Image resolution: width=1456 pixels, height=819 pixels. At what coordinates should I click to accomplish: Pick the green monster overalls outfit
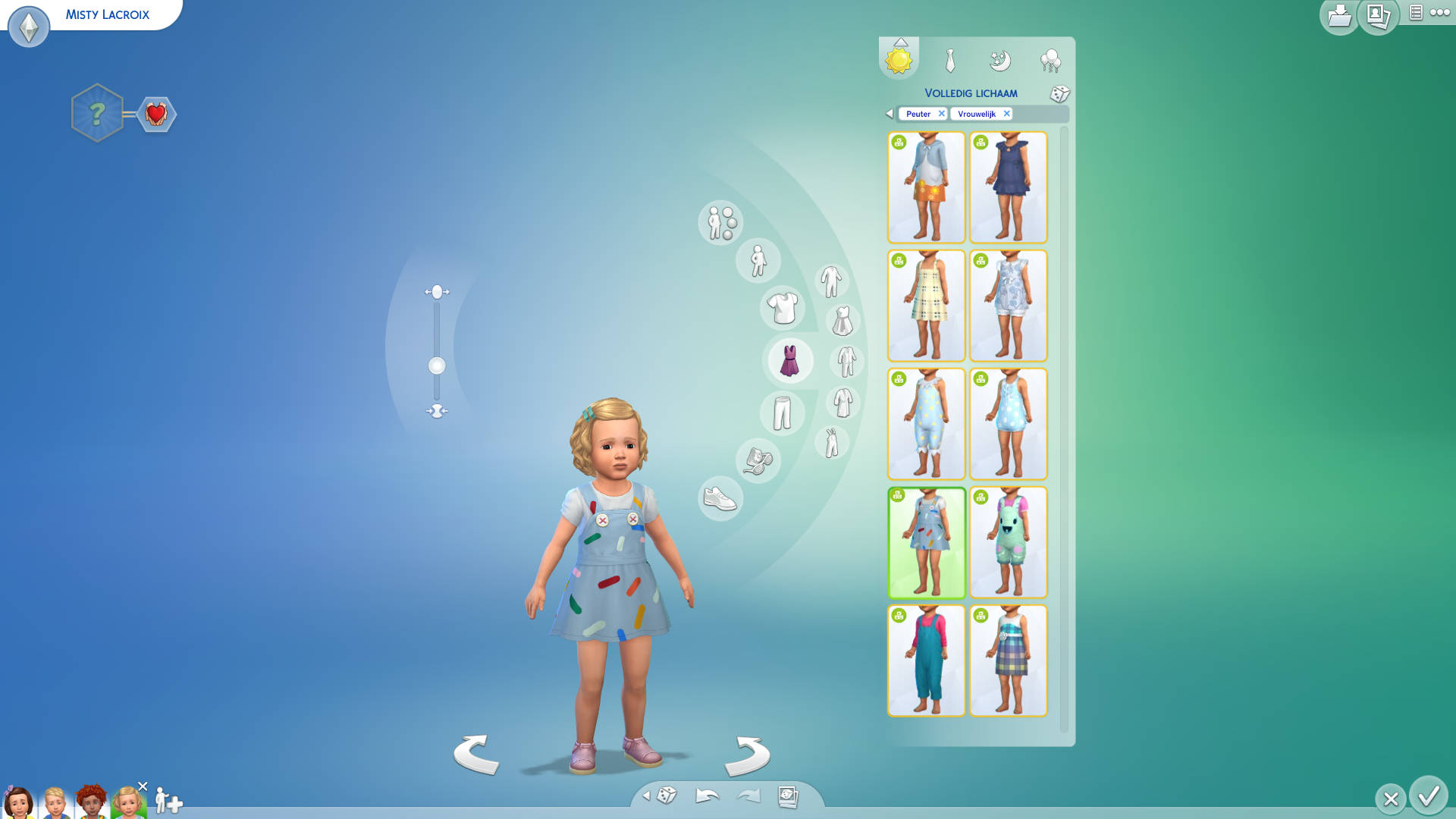coord(1008,542)
